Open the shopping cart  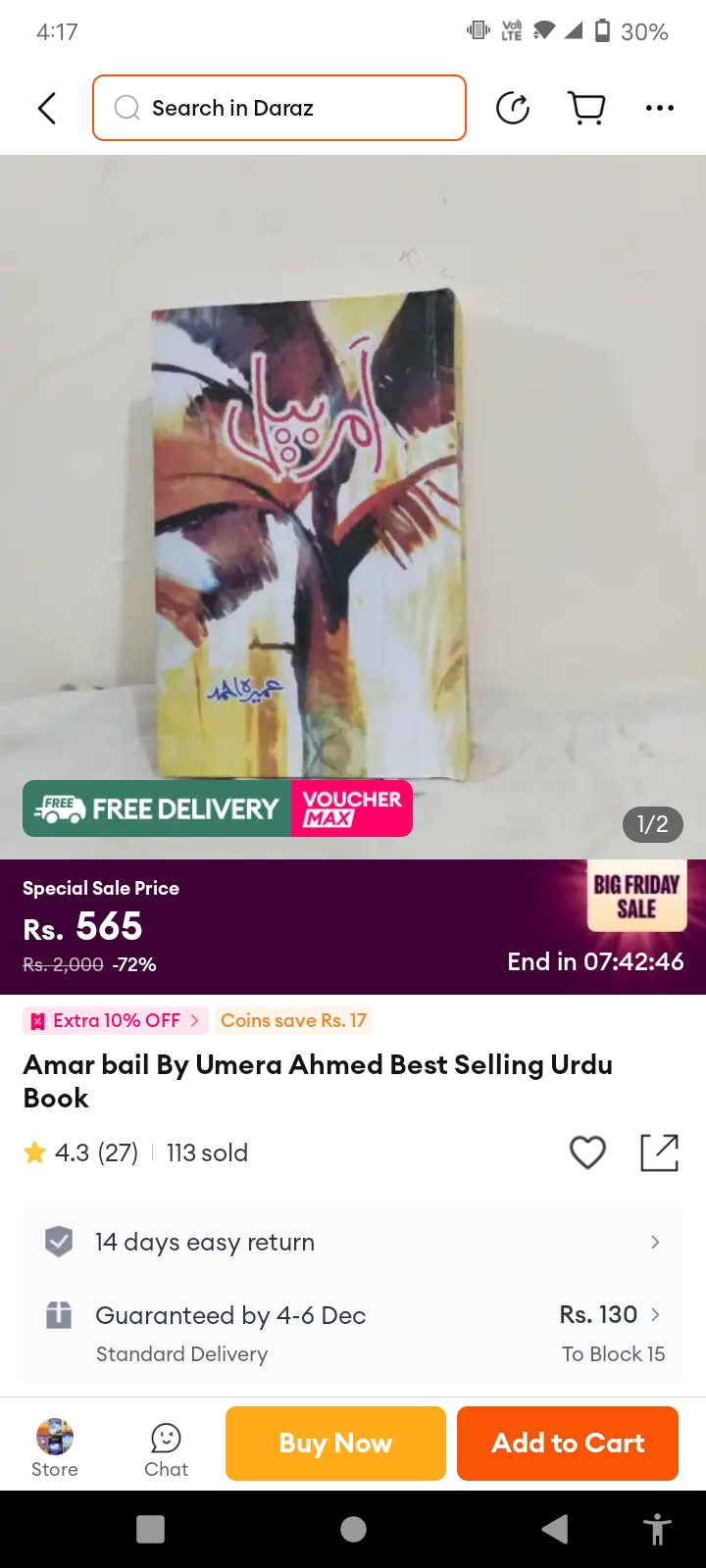586,108
